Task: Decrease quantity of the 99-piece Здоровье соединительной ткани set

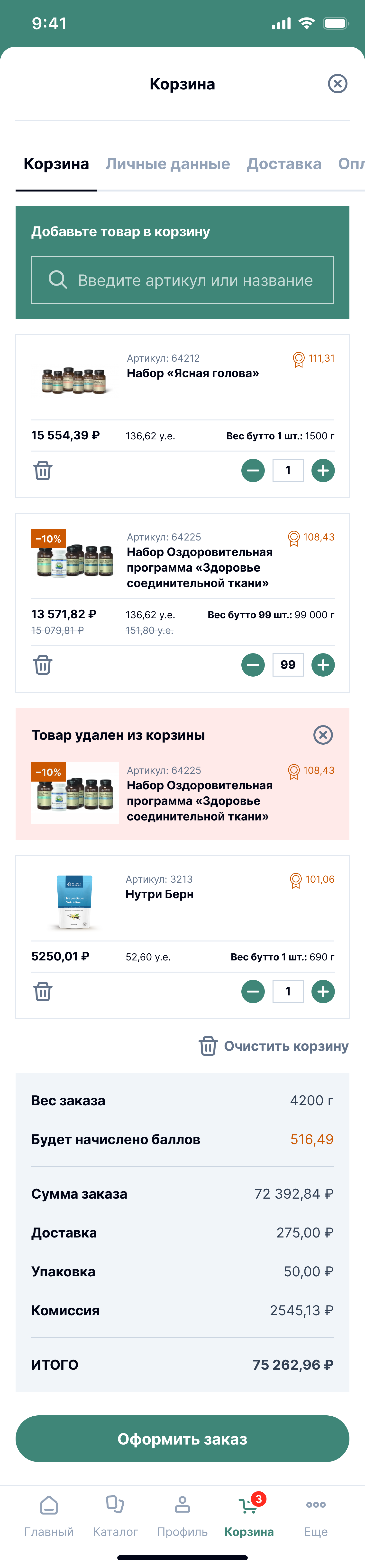Action: tap(253, 665)
